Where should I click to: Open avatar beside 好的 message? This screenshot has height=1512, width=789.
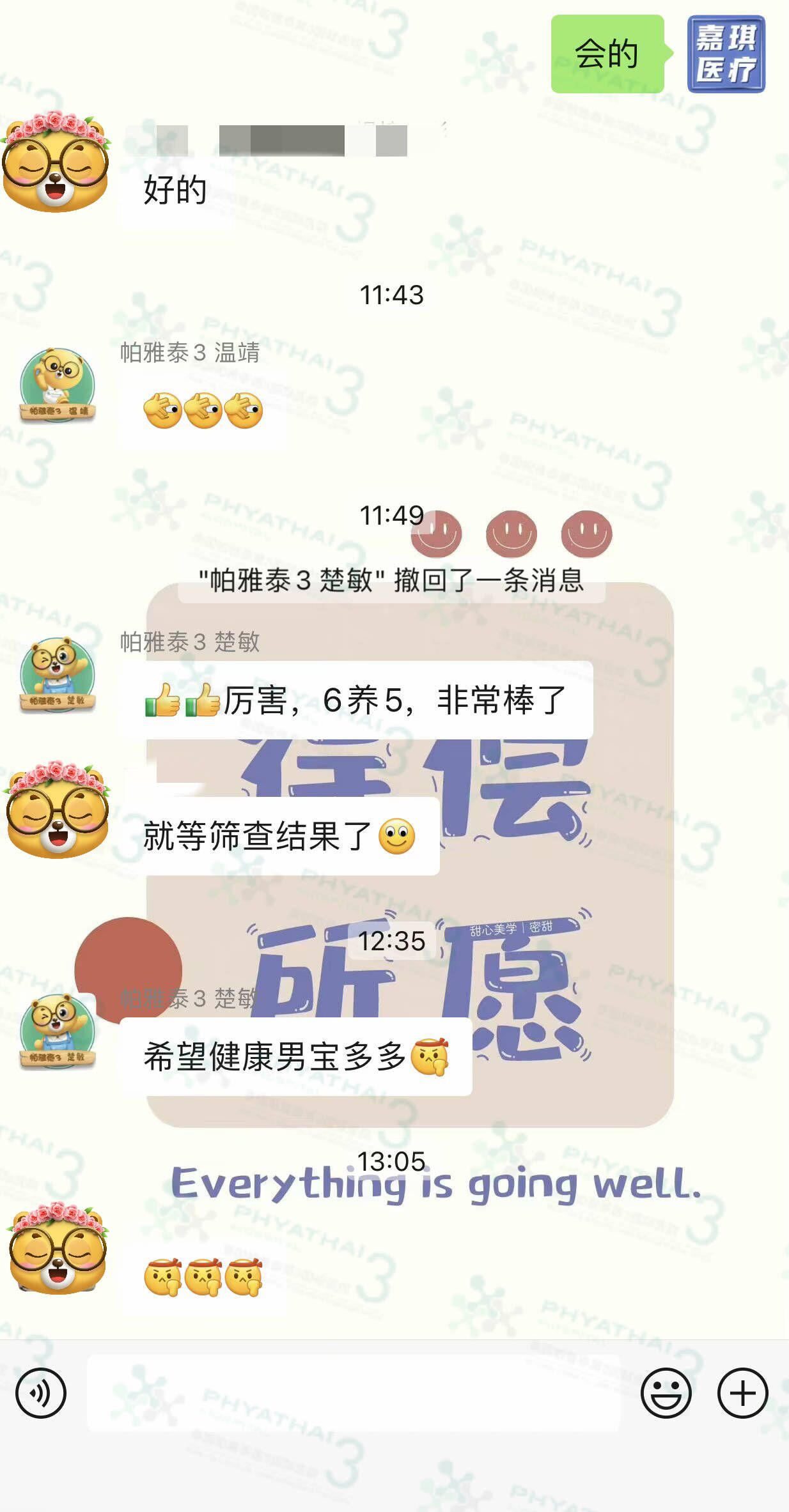pyautogui.click(x=56, y=162)
